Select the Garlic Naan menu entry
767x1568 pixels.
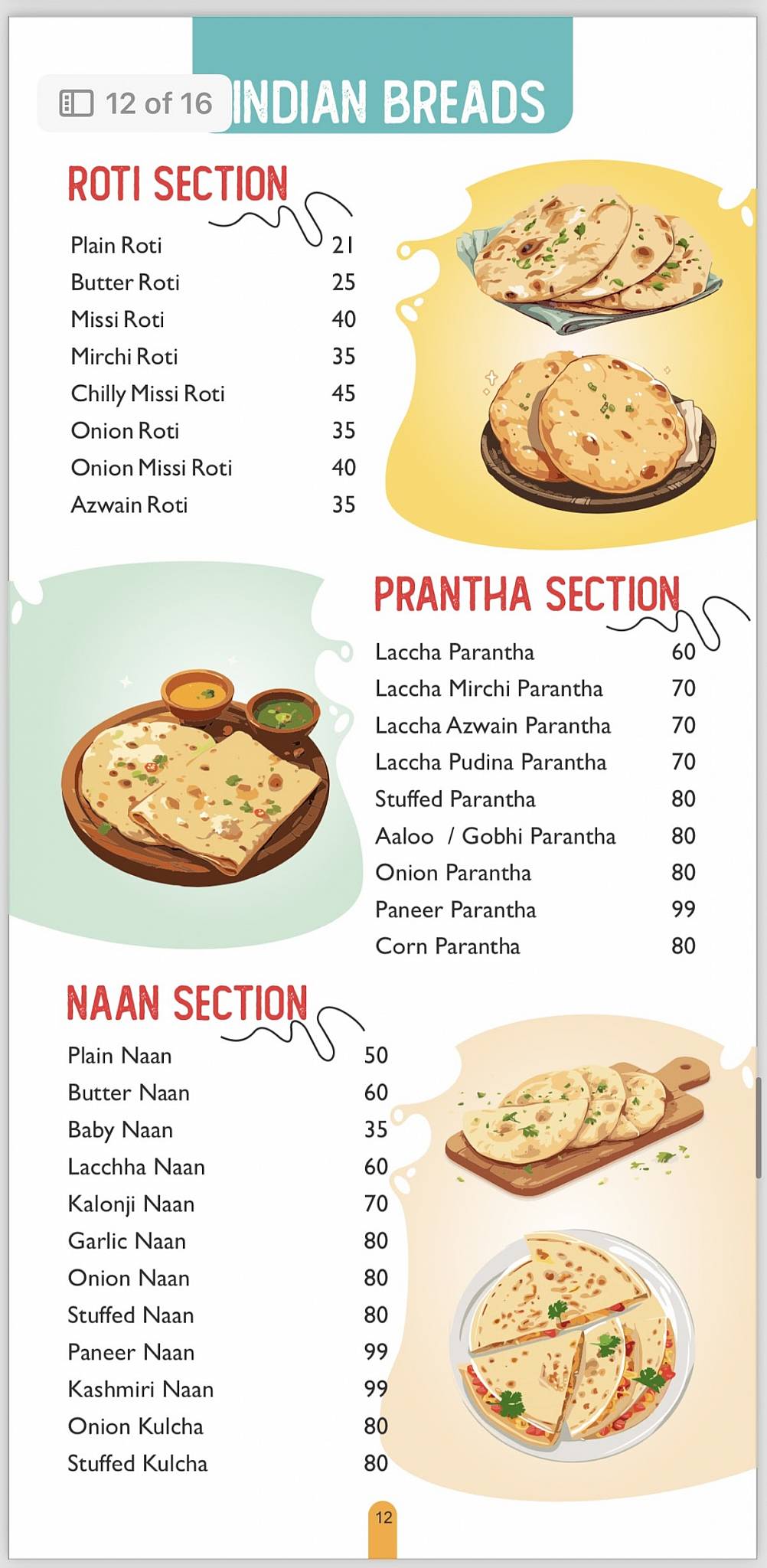(126, 1240)
